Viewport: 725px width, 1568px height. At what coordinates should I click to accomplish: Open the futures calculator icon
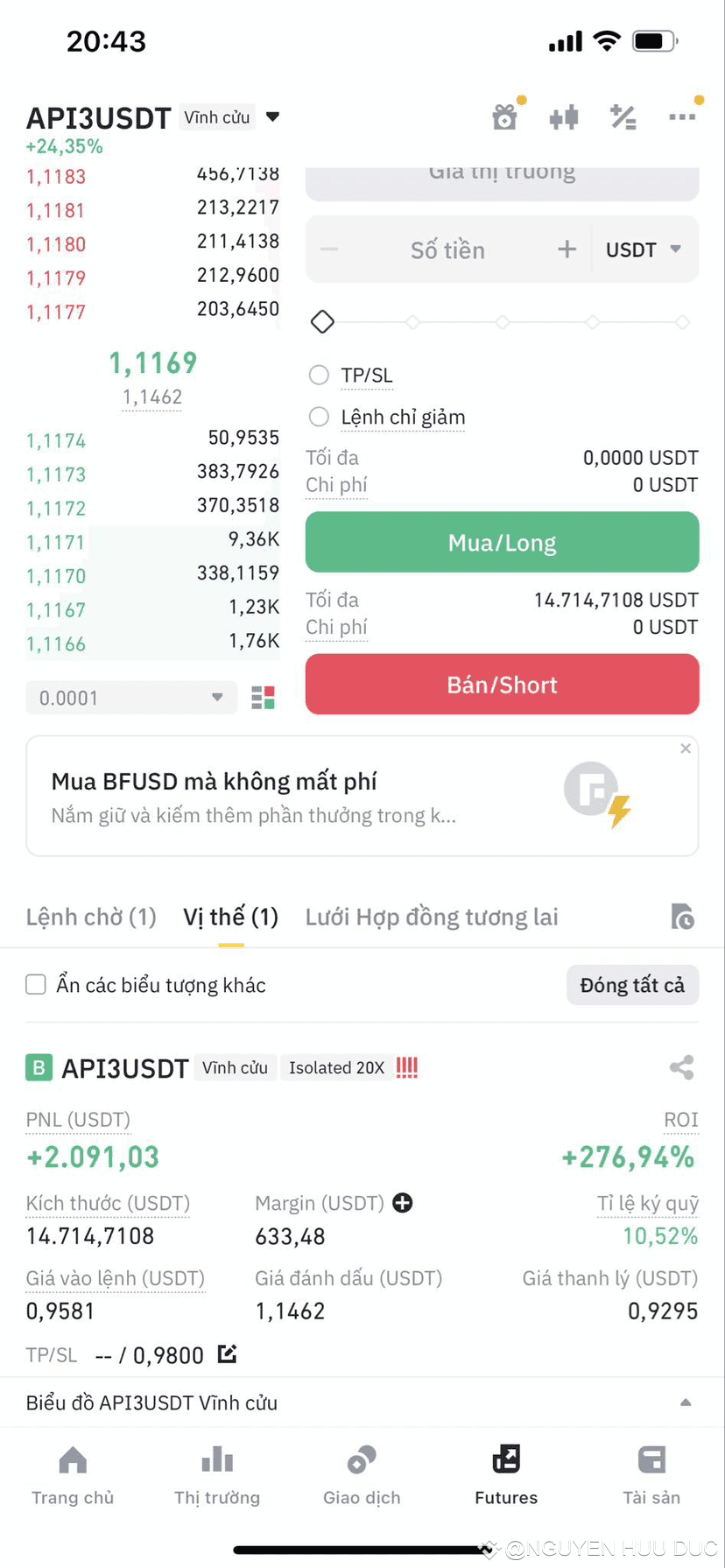coord(623,116)
